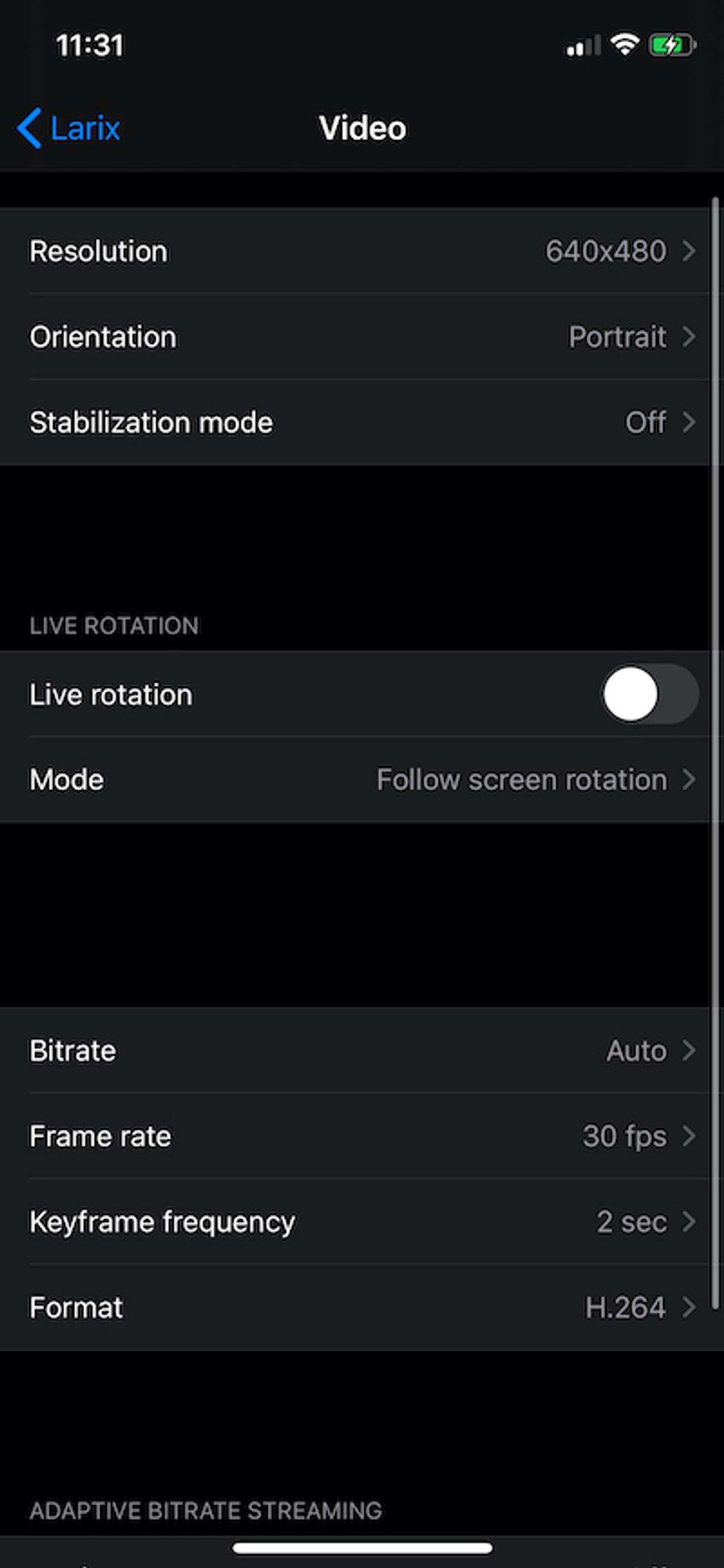Open the Mode row set to Follow screen rotation

tap(362, 779)
